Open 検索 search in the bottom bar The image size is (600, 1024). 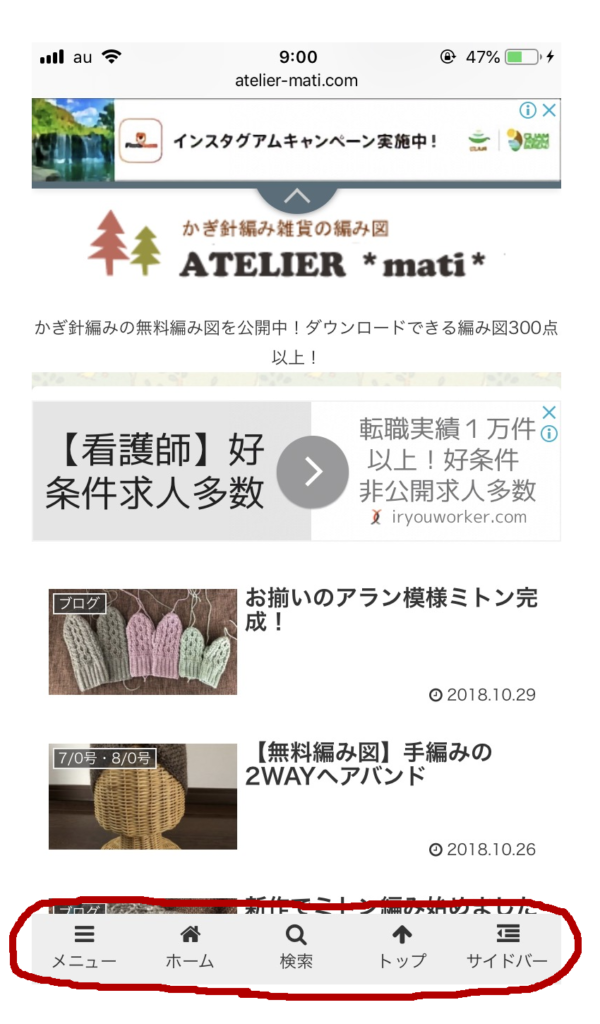(x=296, y=946)
